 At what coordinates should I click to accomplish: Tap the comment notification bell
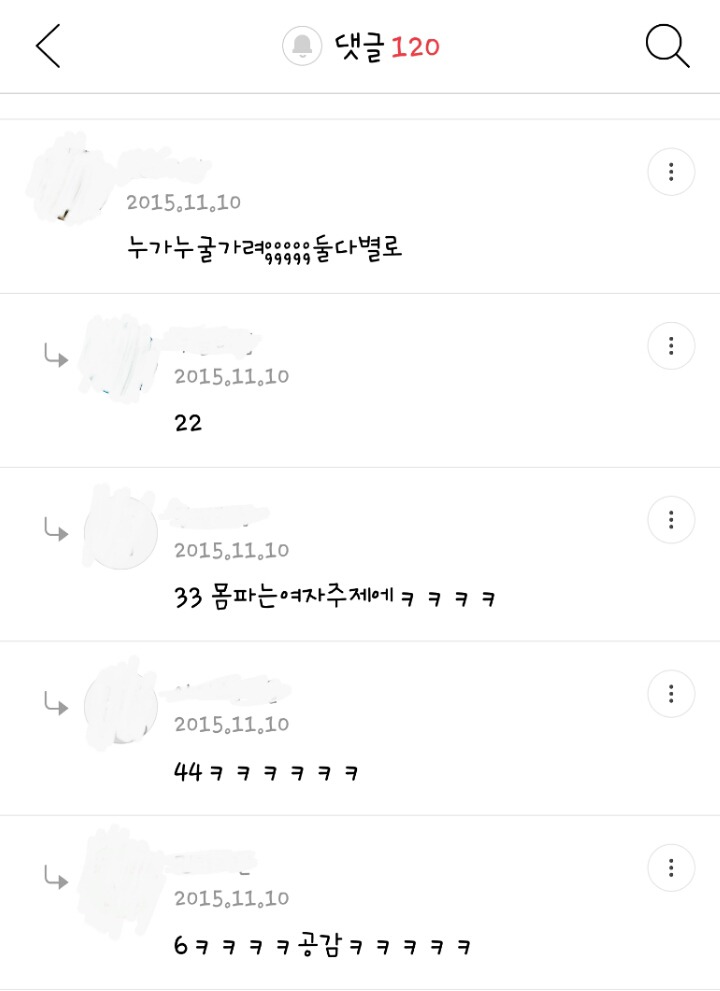tap(301, 46)
